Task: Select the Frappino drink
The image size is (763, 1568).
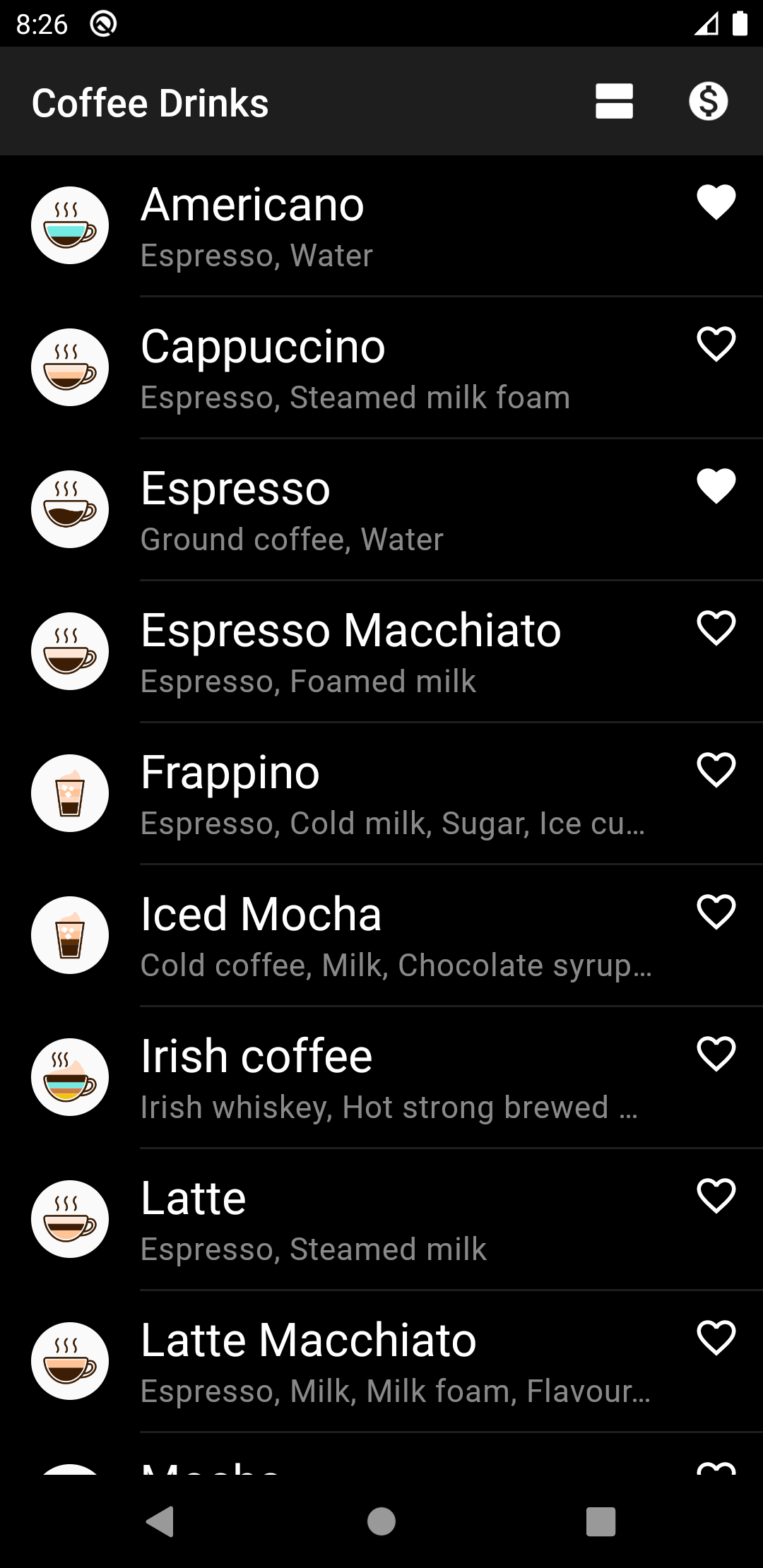Action: [x=381, y=794]
